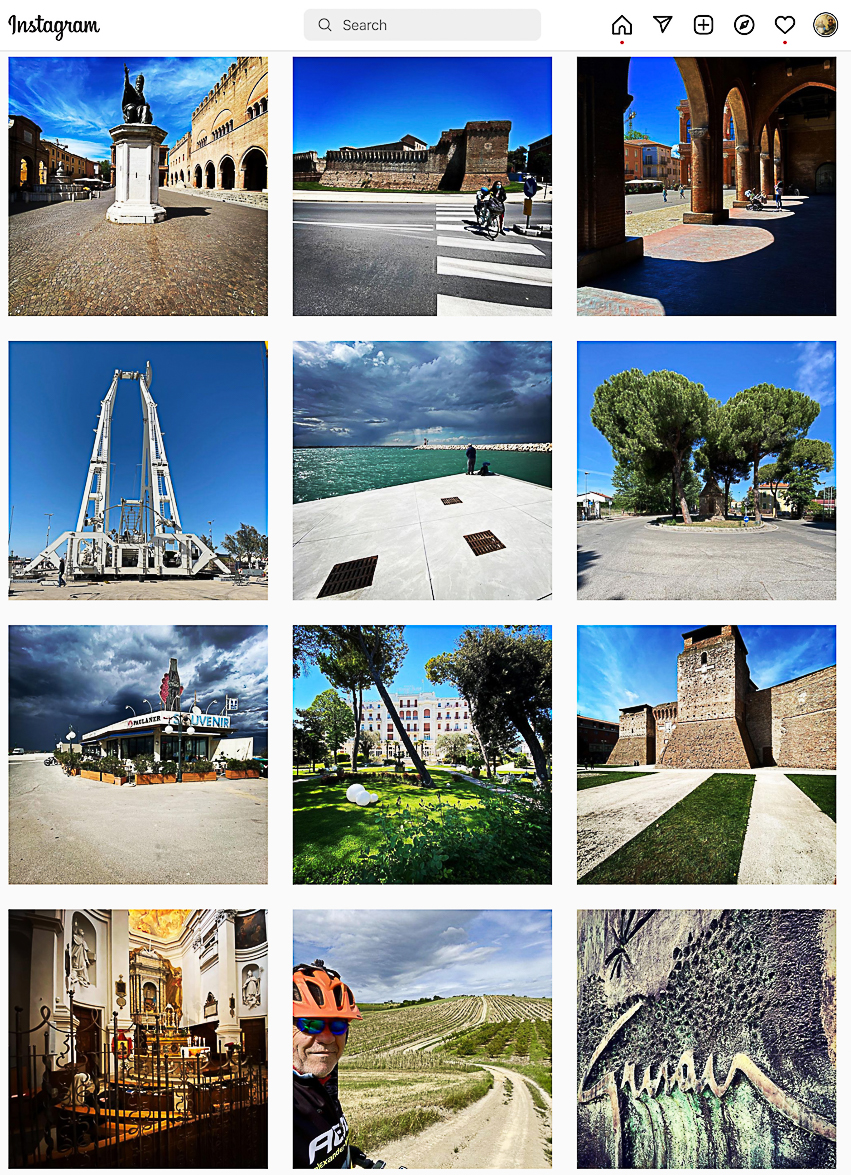Open activity notifications heart
This screenshot has height=1175, width=851.
785,25
